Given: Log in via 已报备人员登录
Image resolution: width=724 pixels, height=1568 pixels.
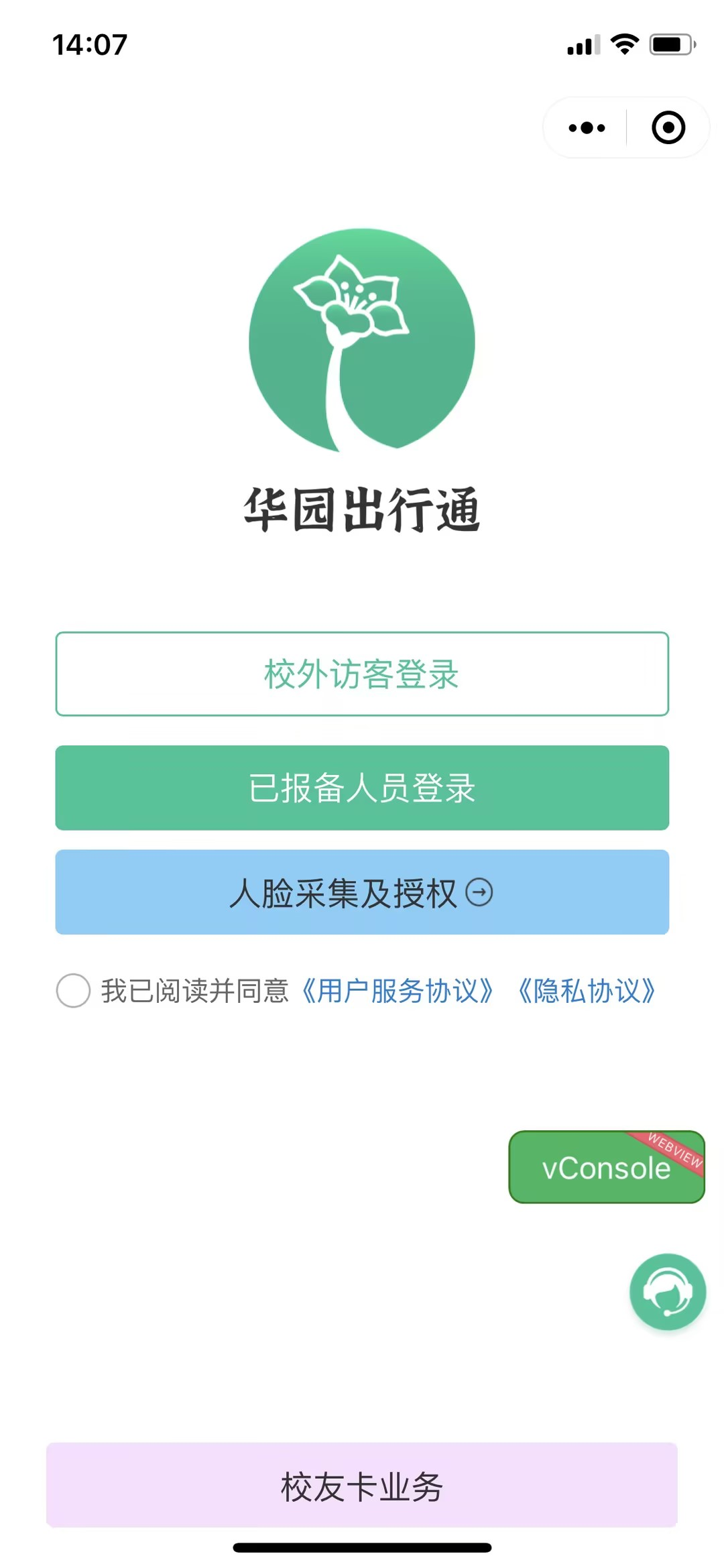Looking at the screenshot, I should click(x=362, y=788).
